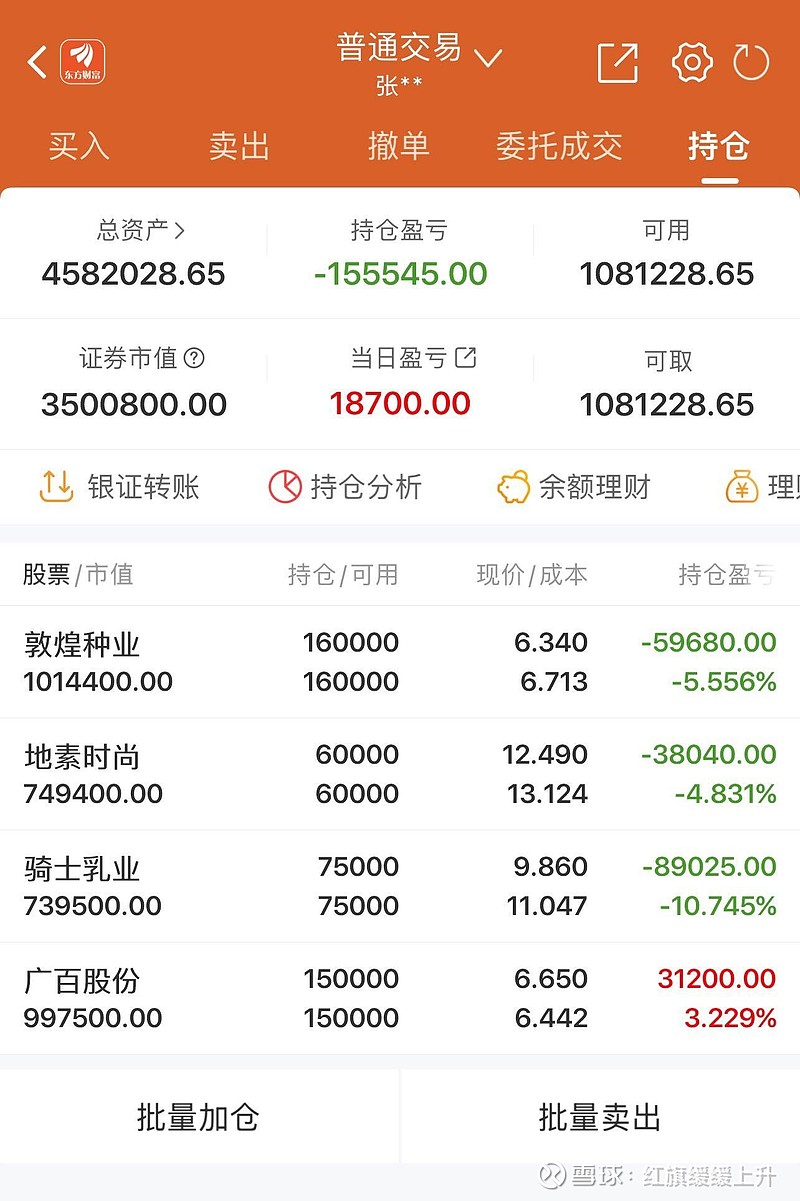Image resolution: width=800 pixels, height=1201 pixels.
Task: Go back using the top-left arrow
Action: (37, 62)
